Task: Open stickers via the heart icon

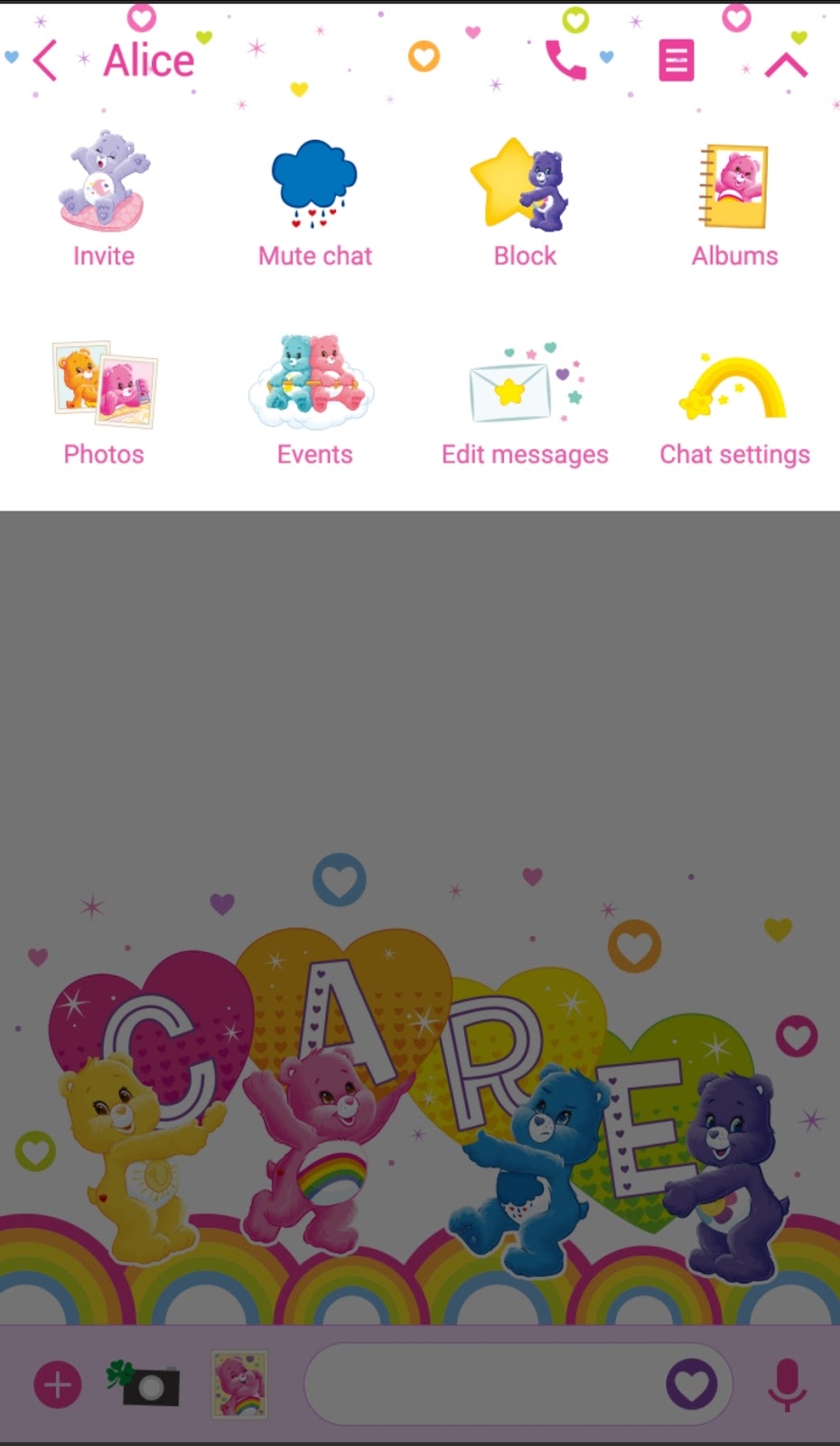Action: click(692, 1385)
